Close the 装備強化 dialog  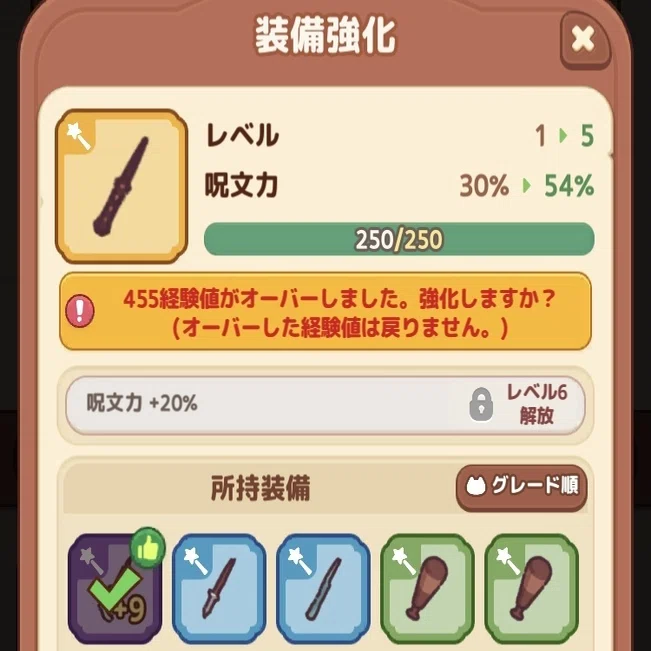tap(585, 40)
